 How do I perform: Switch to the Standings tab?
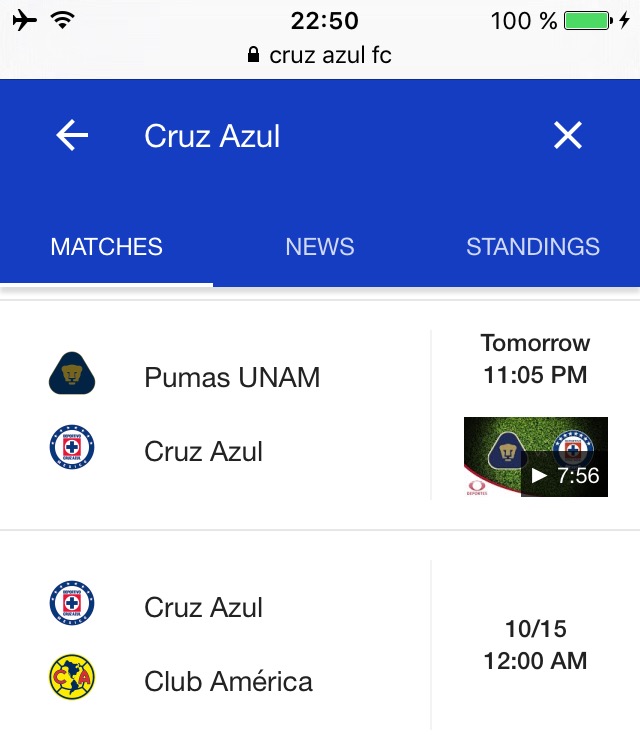click(x=532, y=247)
